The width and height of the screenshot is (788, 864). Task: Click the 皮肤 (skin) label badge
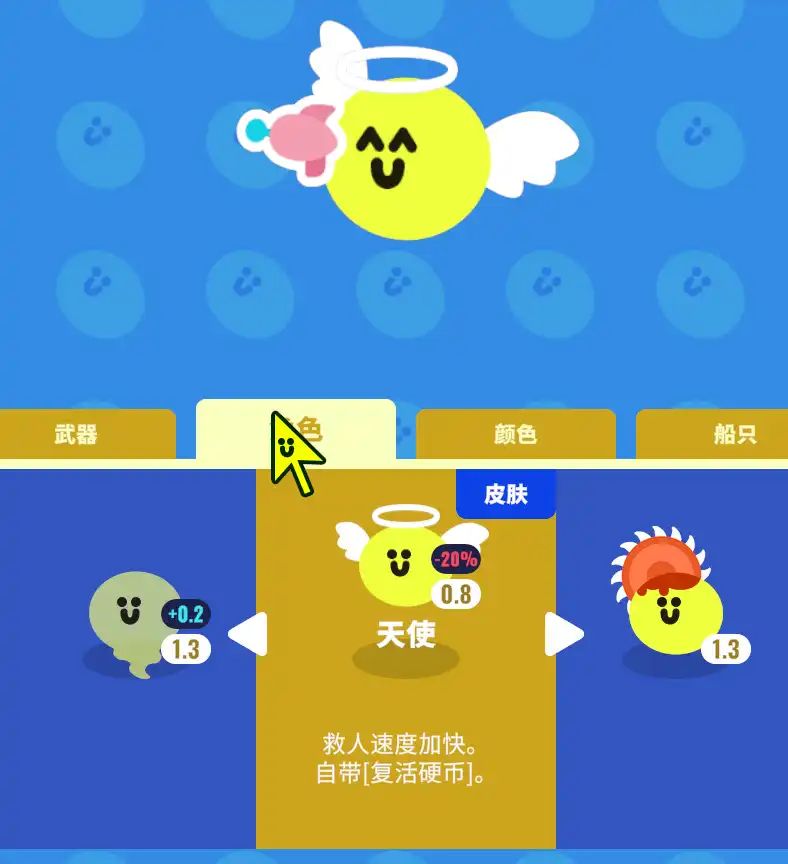[507, 491]
